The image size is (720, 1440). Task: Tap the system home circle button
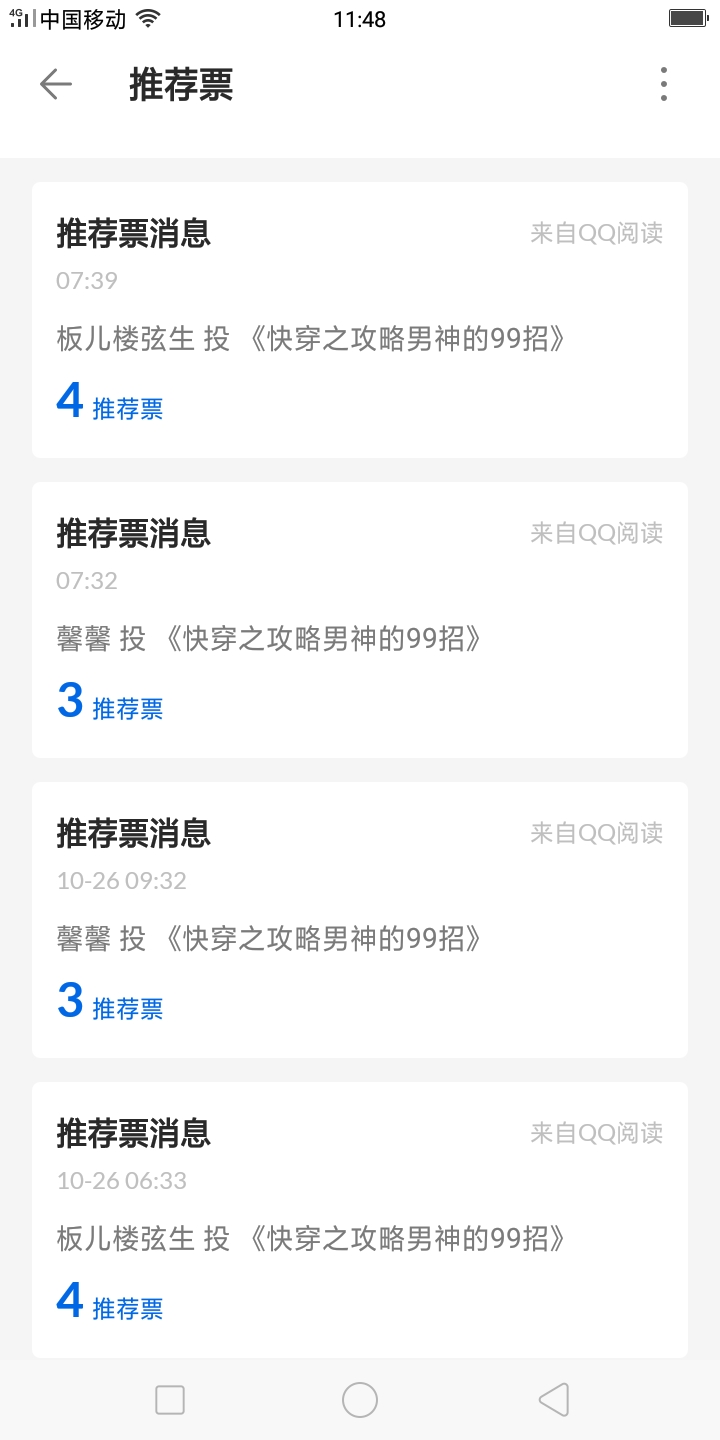[360, 1400]
